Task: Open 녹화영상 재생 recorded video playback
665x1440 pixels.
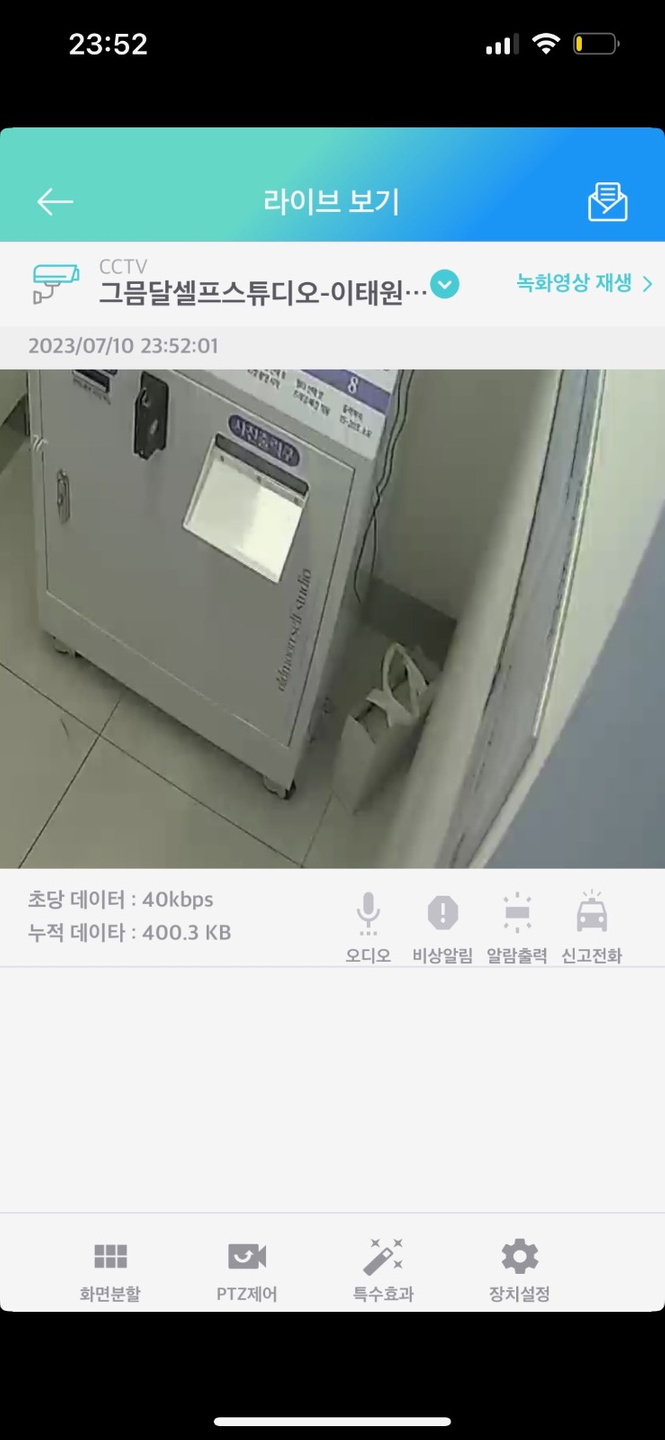Action: [584, 284]
